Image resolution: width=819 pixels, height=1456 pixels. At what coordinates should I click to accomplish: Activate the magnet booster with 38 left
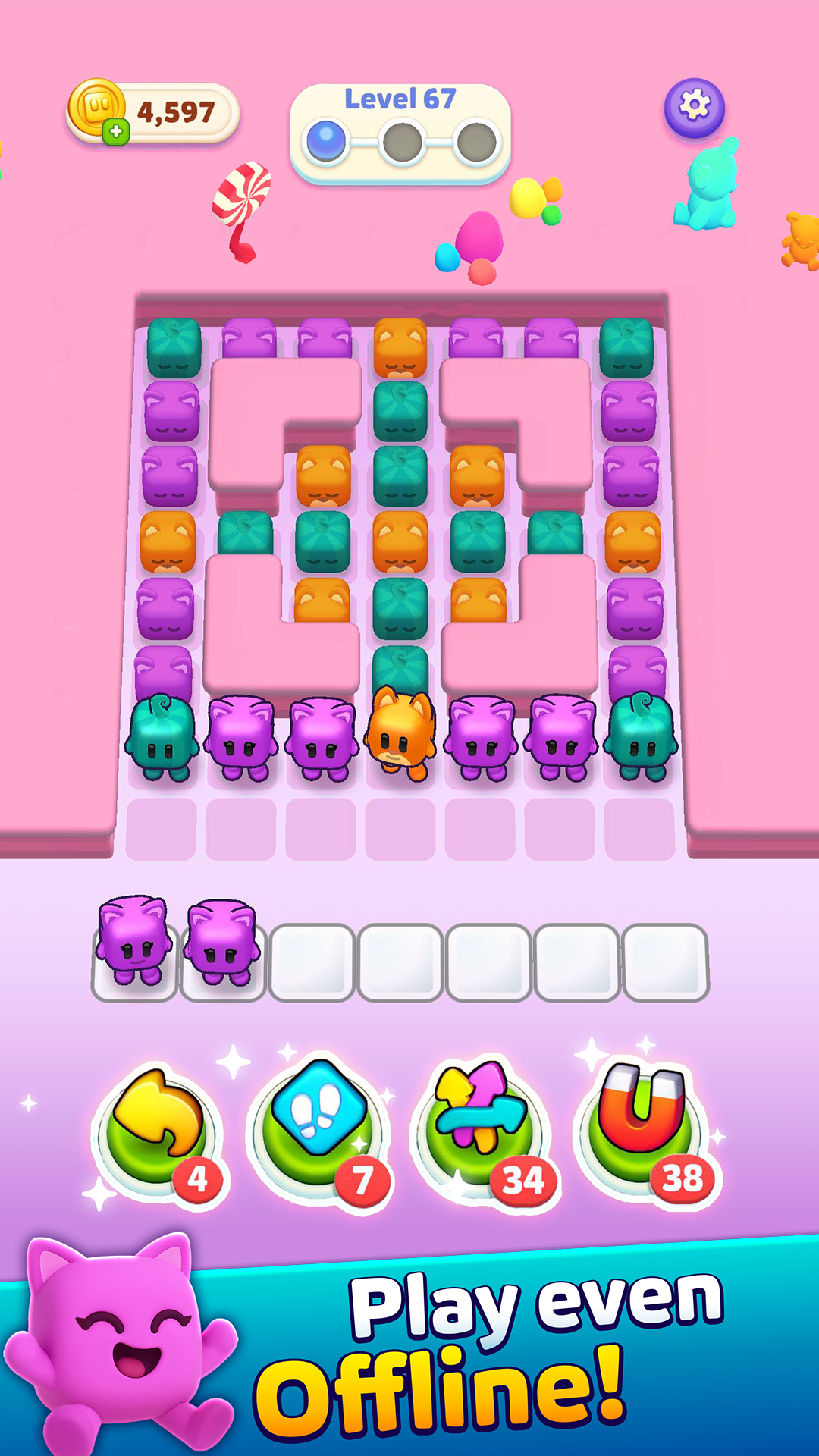click(x=642, y=1125)
